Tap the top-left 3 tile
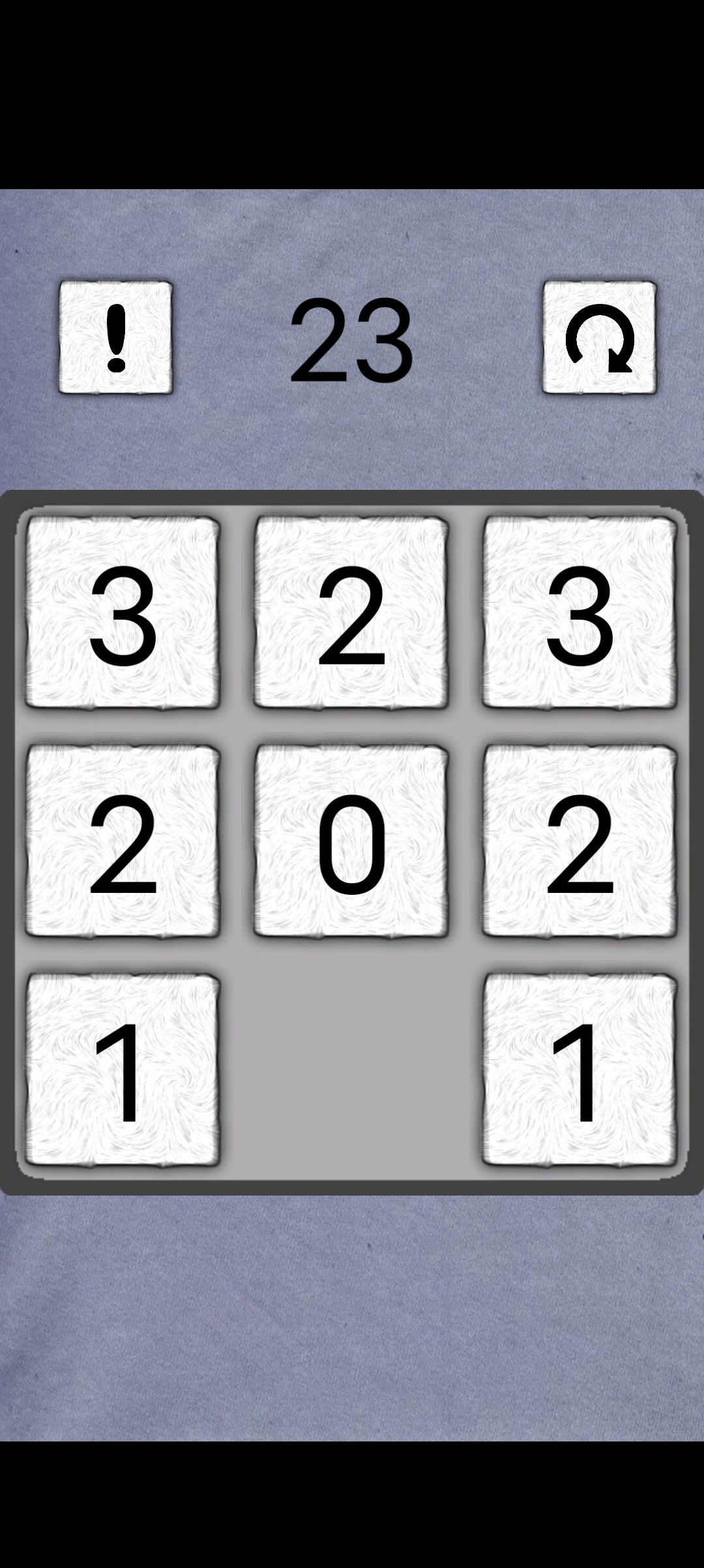 tap(123, 612)
